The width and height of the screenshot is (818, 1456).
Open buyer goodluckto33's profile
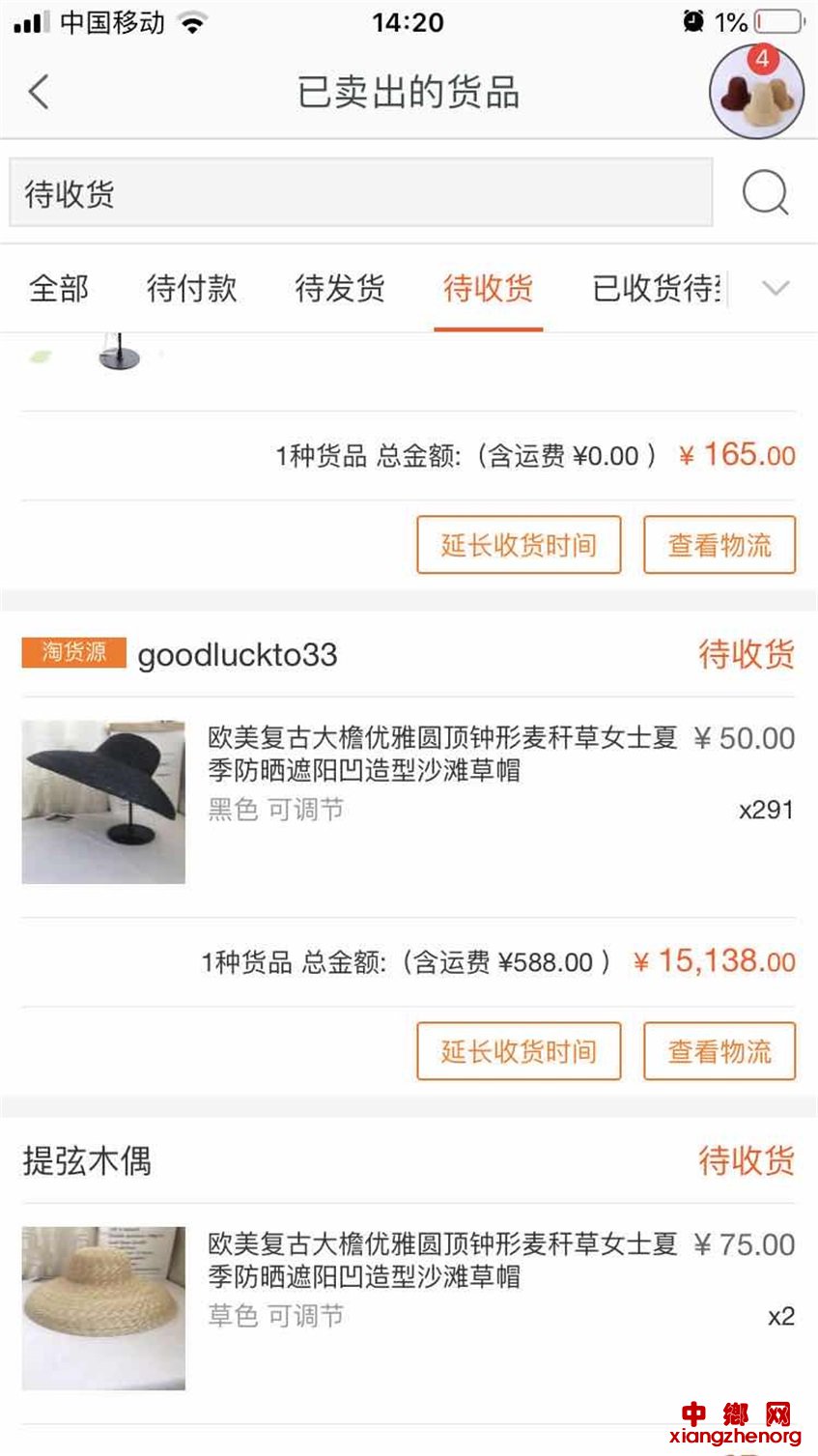pyautogui.click(x=238, y=655)
